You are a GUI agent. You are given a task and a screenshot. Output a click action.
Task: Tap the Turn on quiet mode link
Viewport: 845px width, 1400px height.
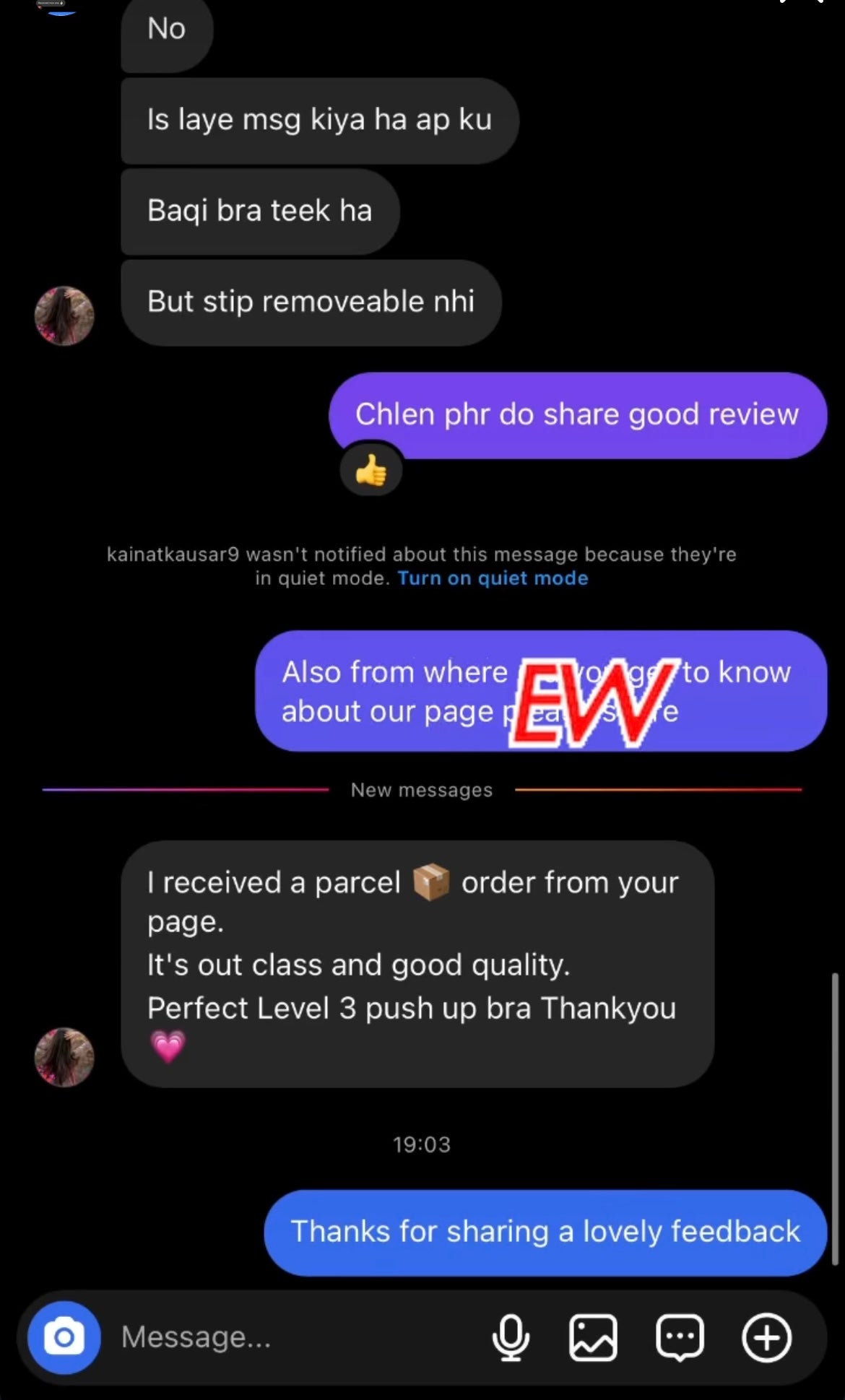coord(493,578)
